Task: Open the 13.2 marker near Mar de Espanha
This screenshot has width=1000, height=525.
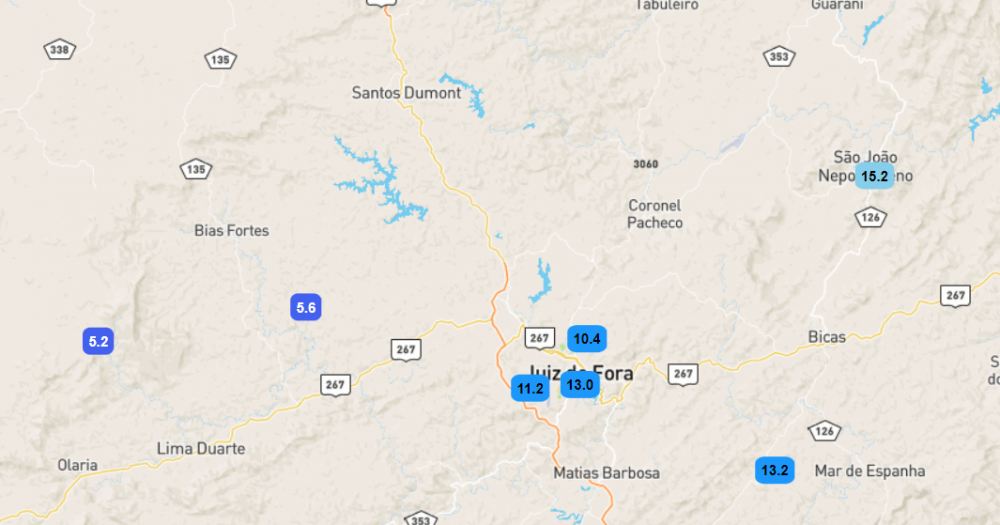Action: coord(775,471)
